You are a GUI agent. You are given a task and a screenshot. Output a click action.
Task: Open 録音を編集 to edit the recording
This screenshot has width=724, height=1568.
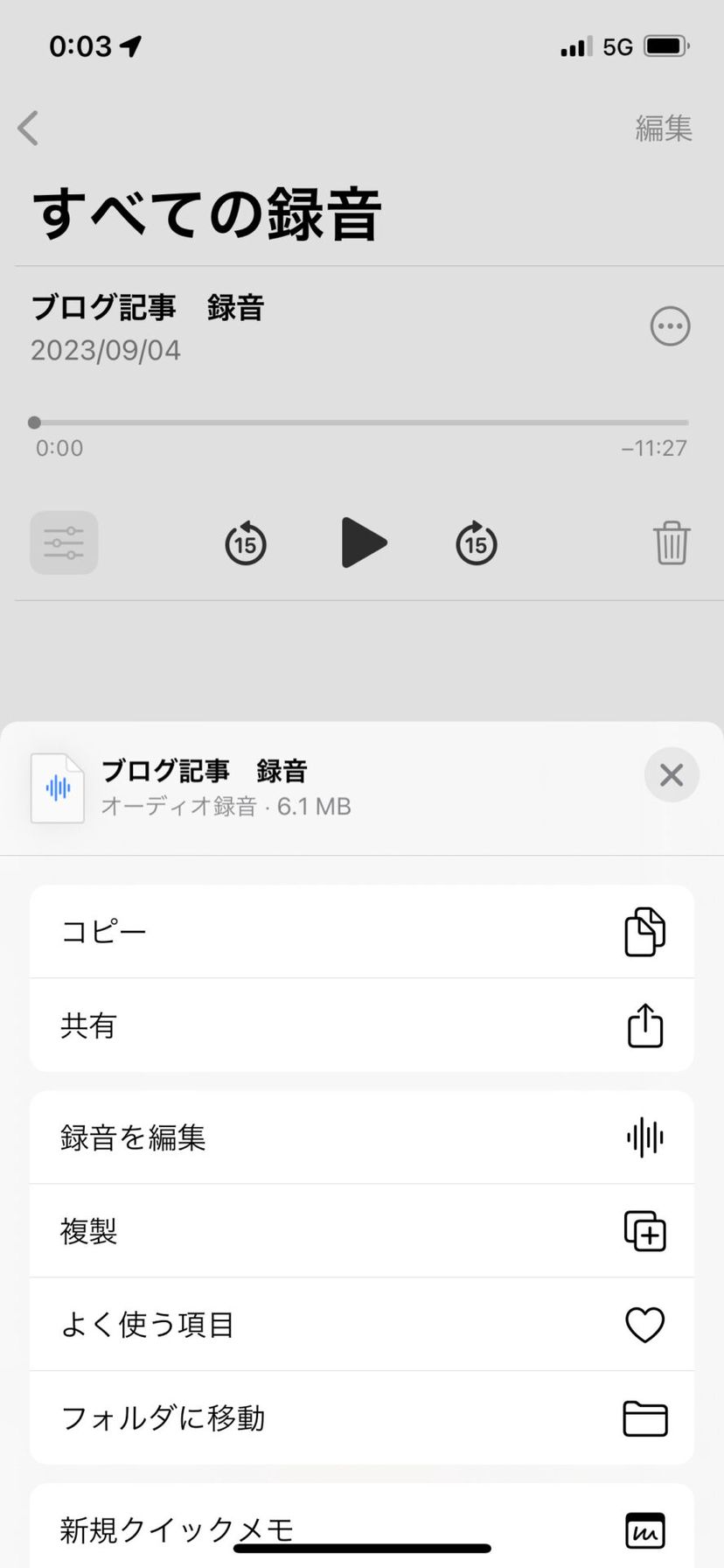click(x=362, y=1137)
